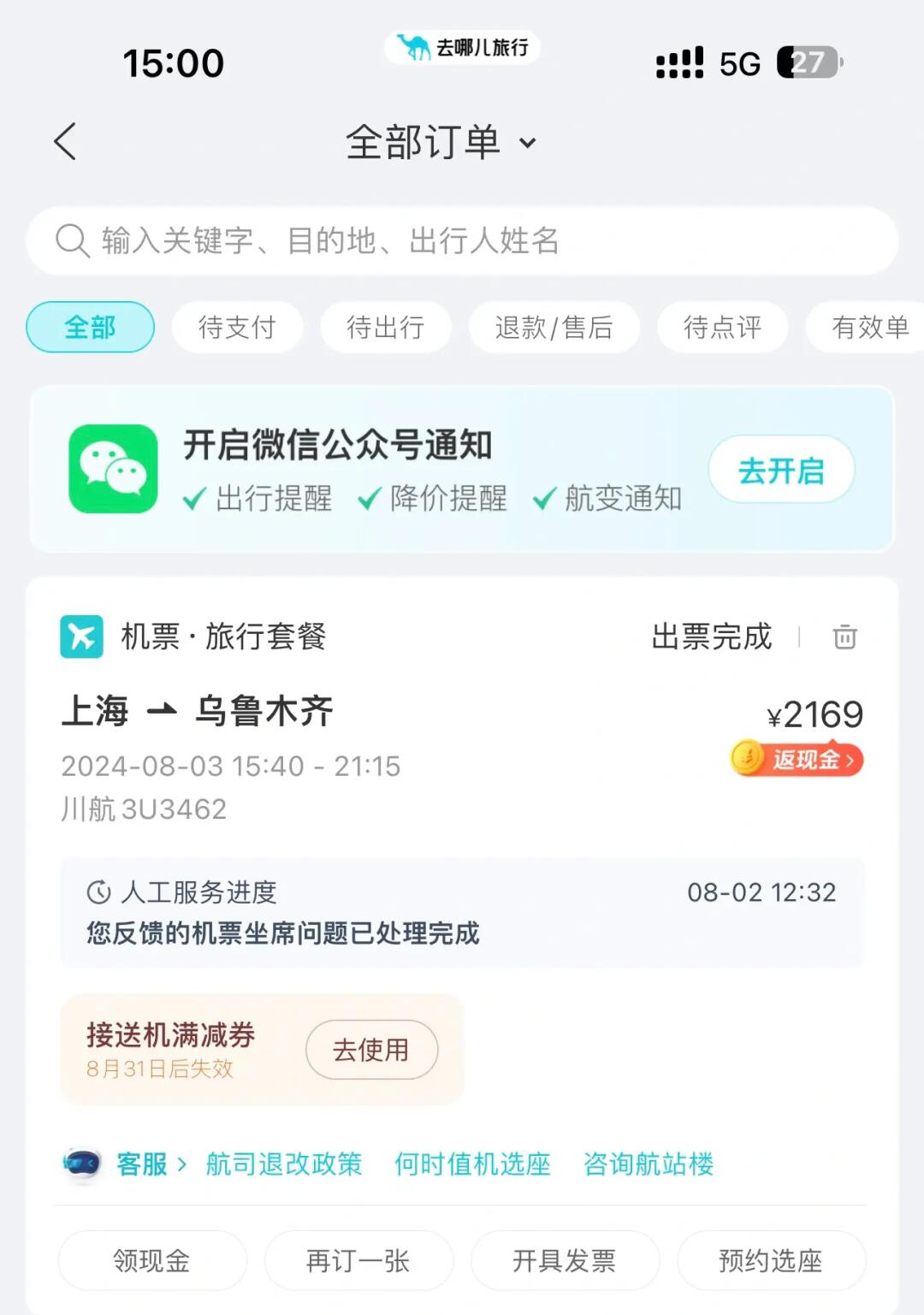Open customer service via the 客服 icon
Image resolution: width=924 pixels, height=1315 pixels.
[83, 1164]
